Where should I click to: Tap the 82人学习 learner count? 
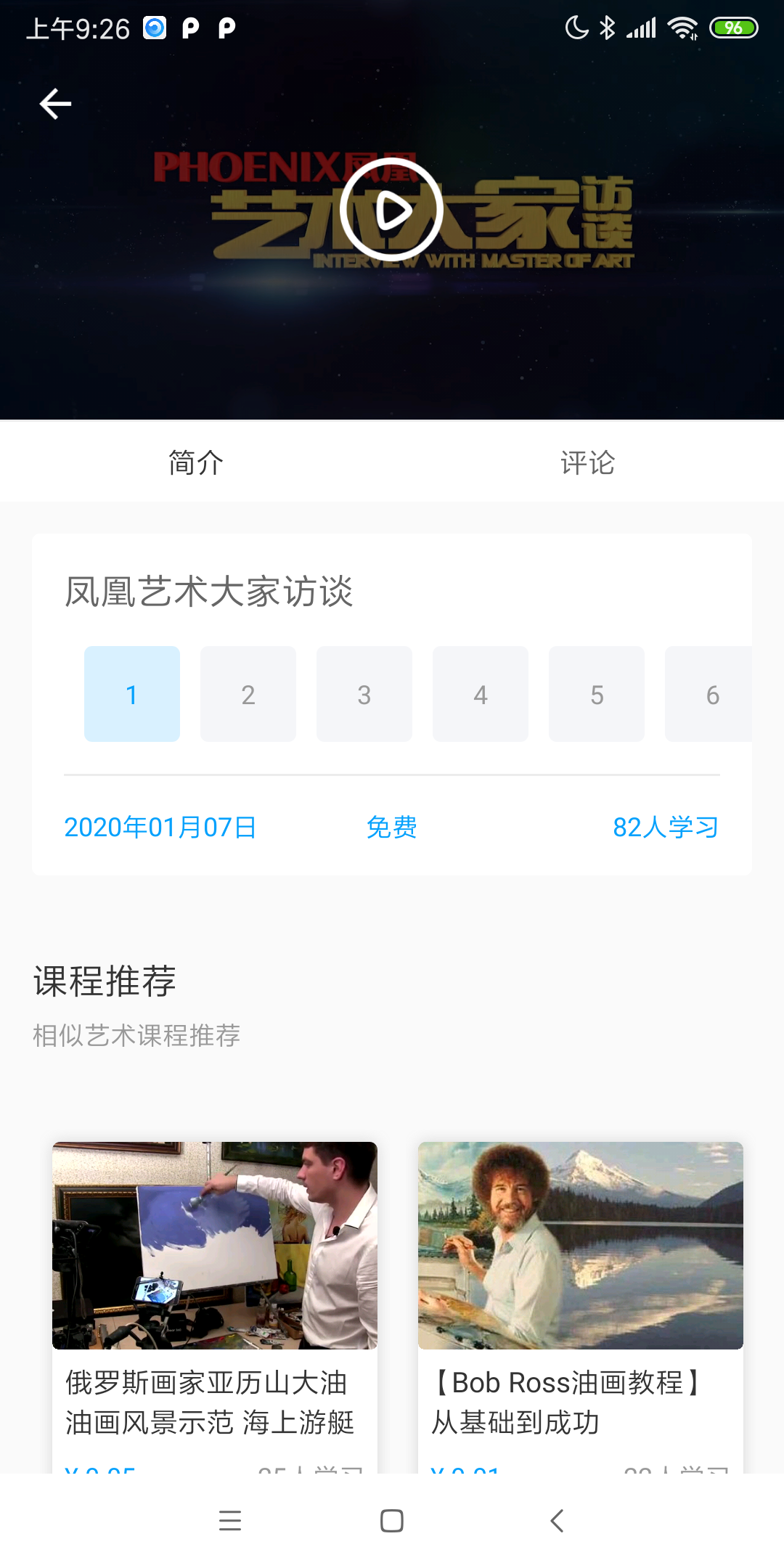coord(666,826)
